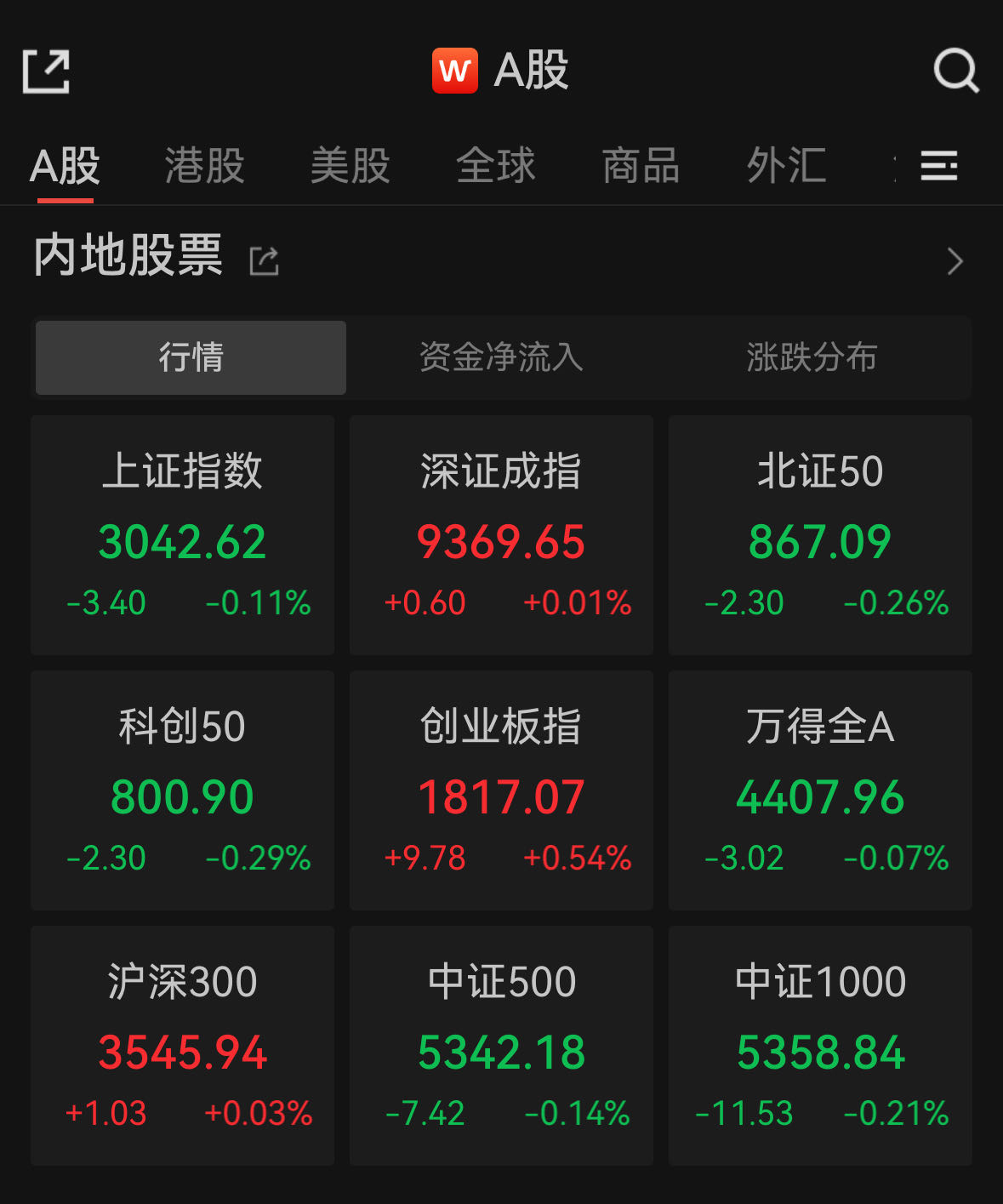1003x1204 pixels.
Task: View the 北证50 index card
Action: click(x=820, y=535)
